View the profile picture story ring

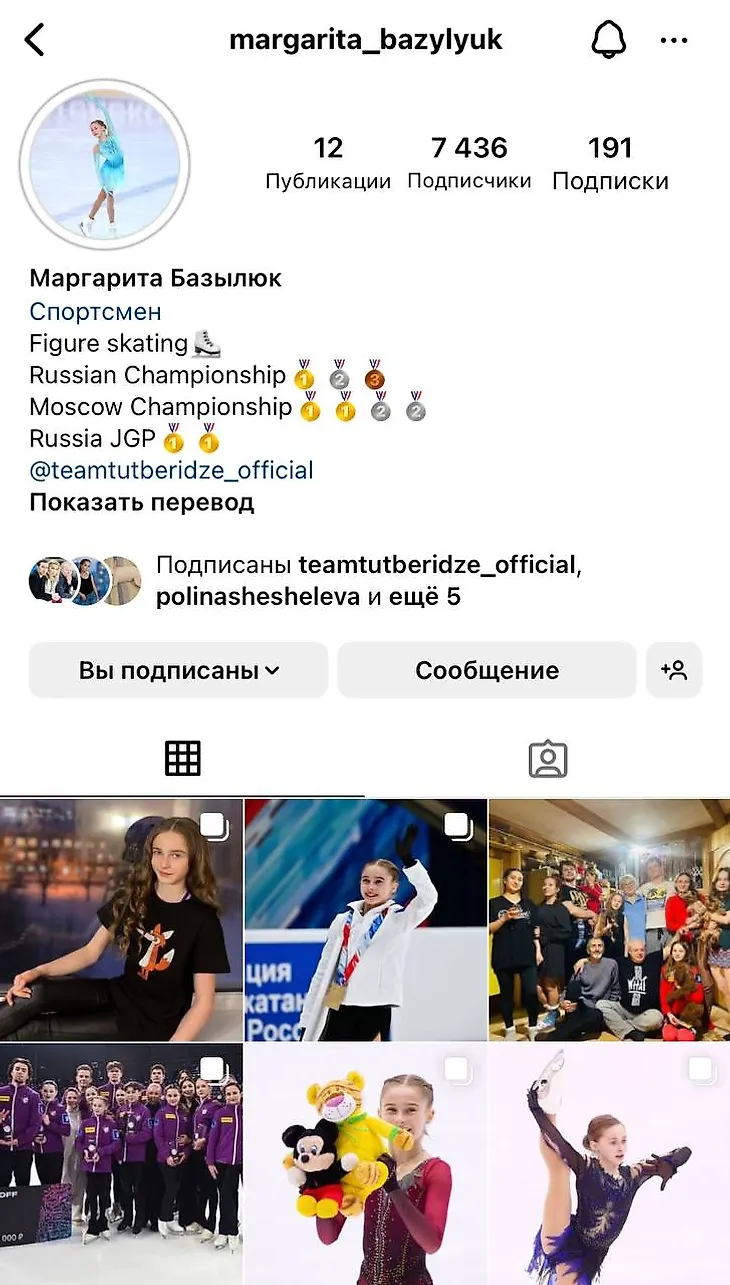coord(104,163)
